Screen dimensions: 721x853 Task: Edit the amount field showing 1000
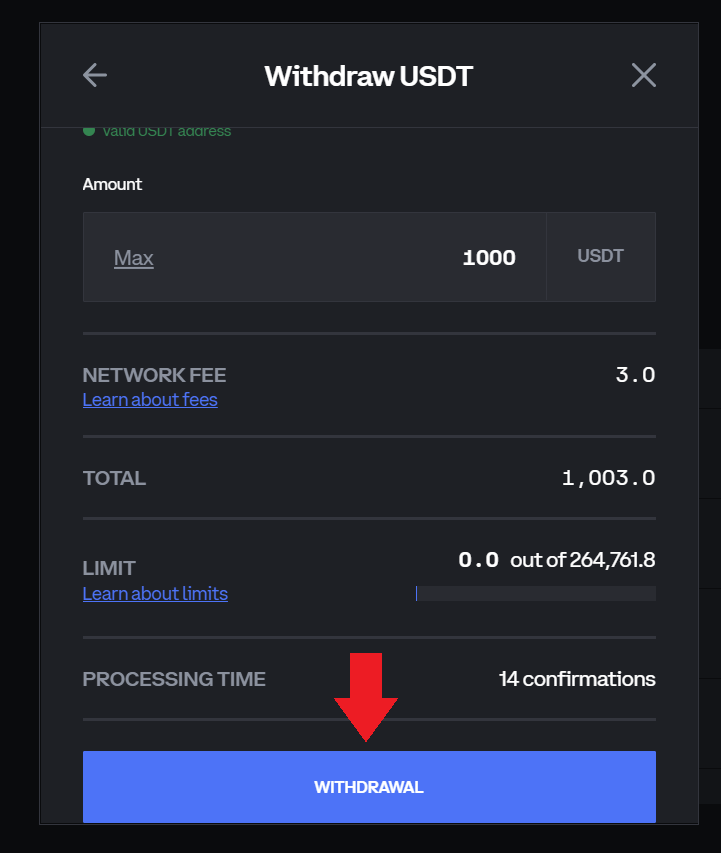point(400,258)
